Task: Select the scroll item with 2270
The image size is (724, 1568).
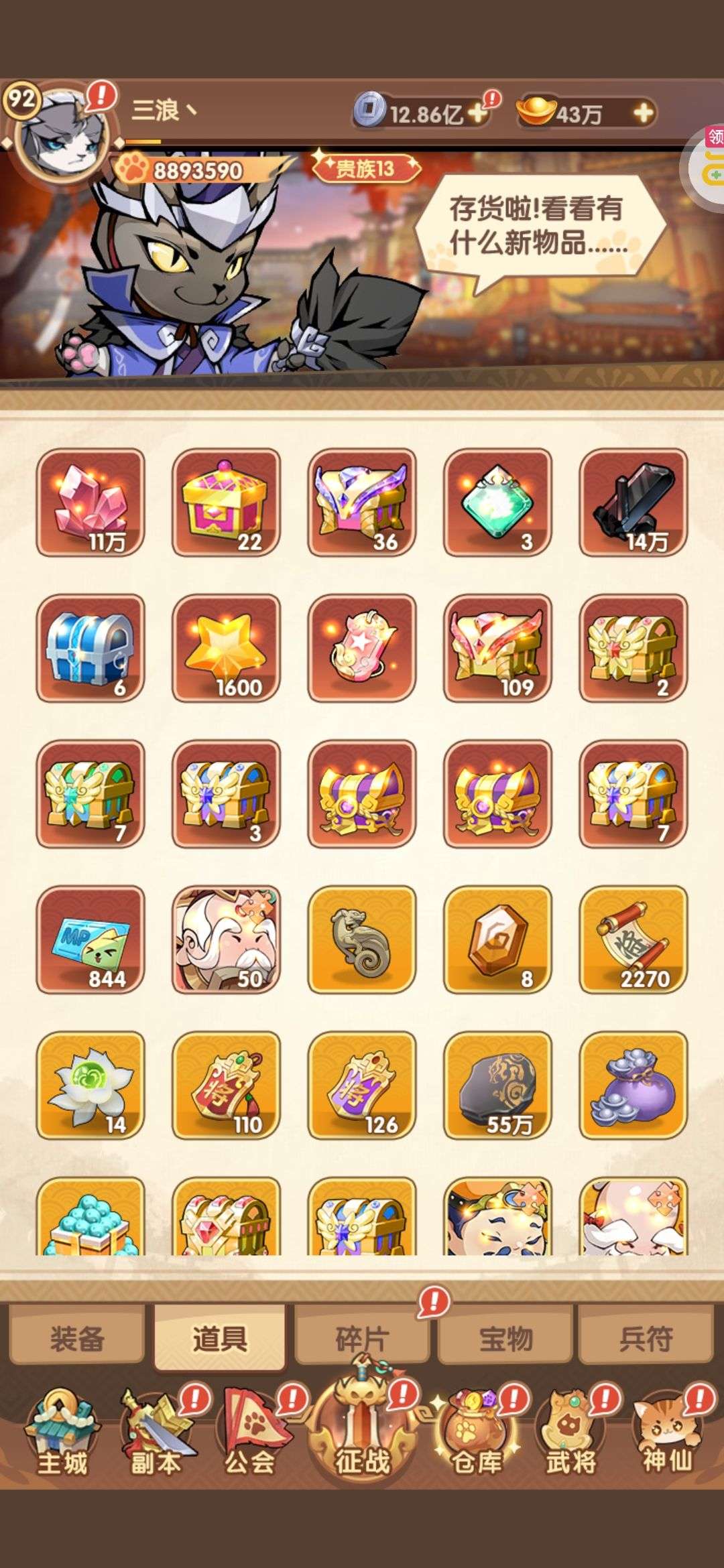Action: coord(633,939)
